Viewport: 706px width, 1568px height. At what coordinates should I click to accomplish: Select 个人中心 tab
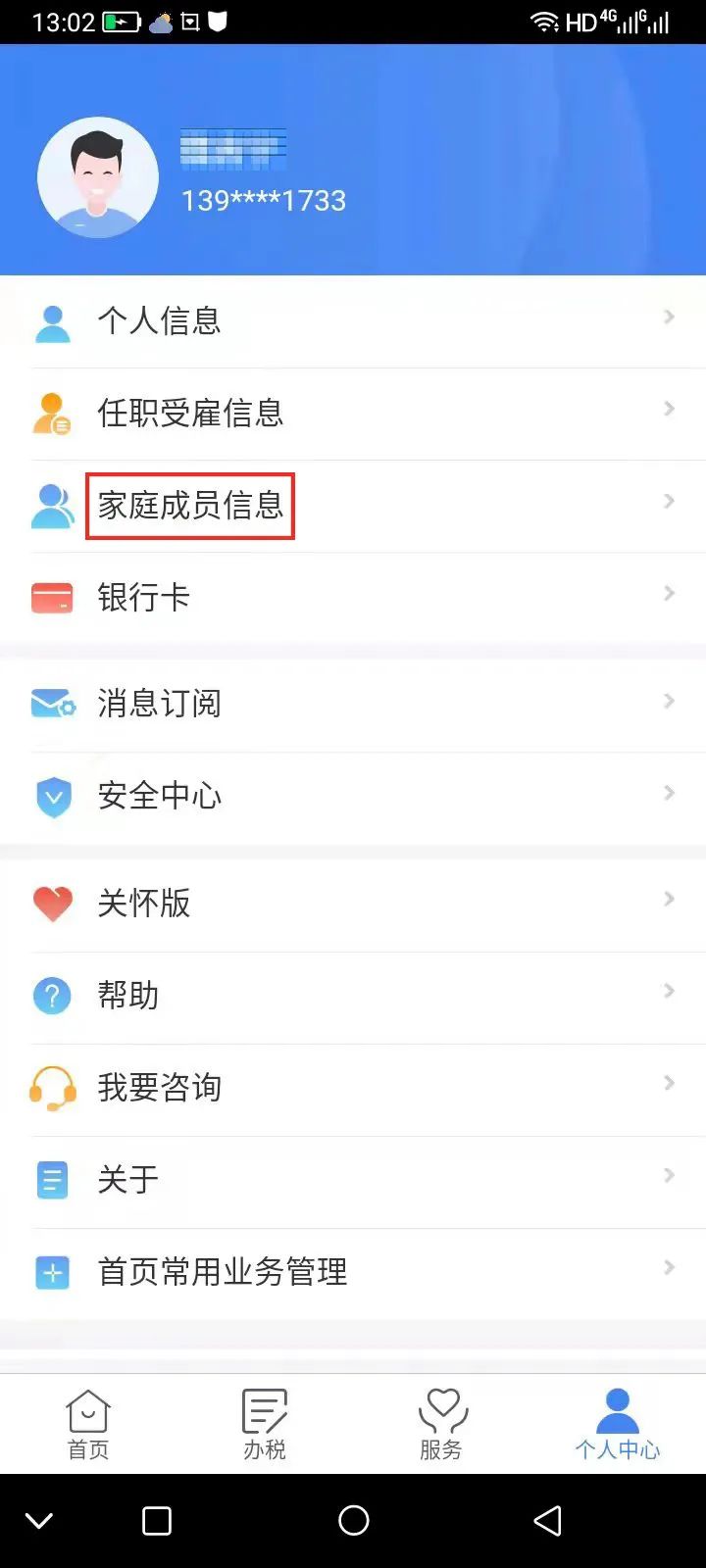click(618, 1425)
